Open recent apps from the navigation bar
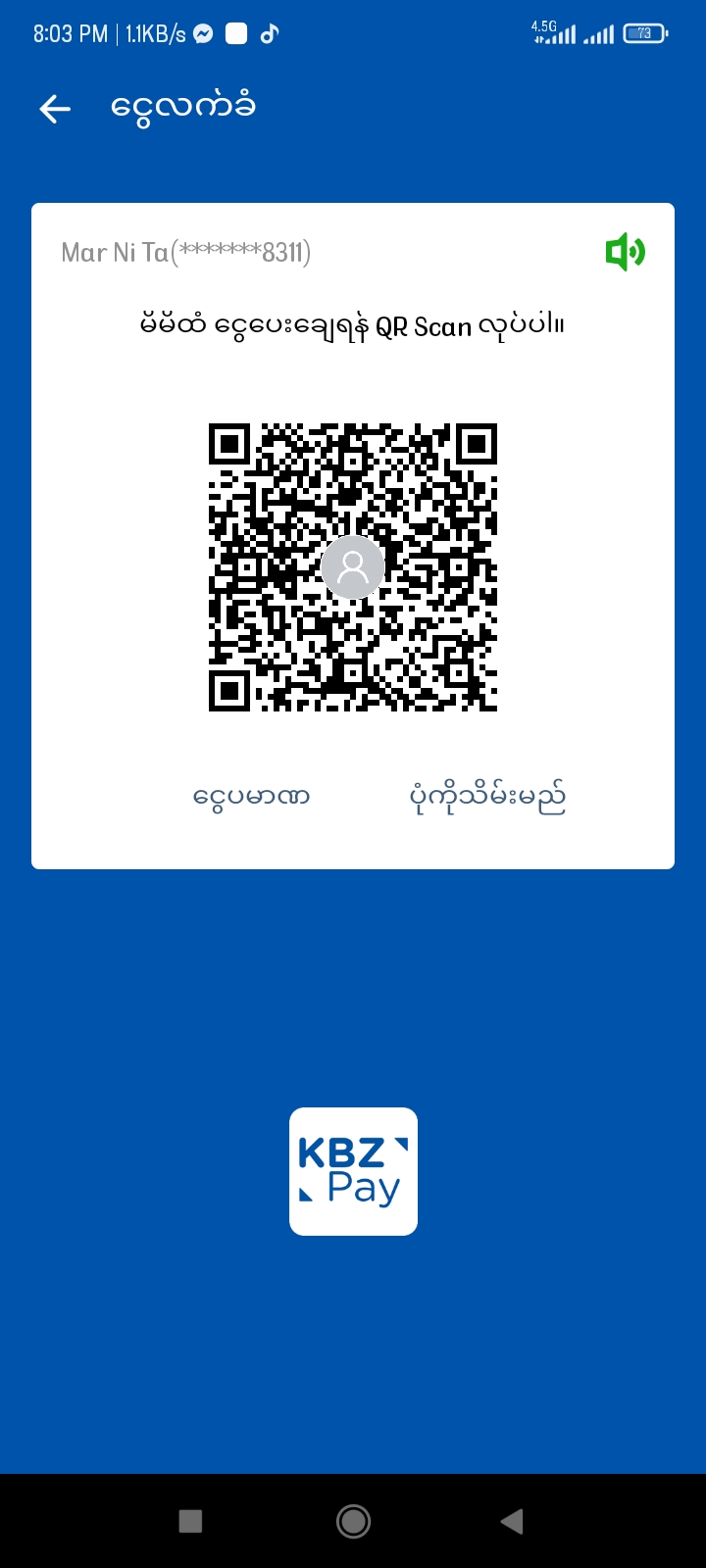The width and height of the screenshot is (706, 1568). pyautogui.click(x=190, y=1521)
